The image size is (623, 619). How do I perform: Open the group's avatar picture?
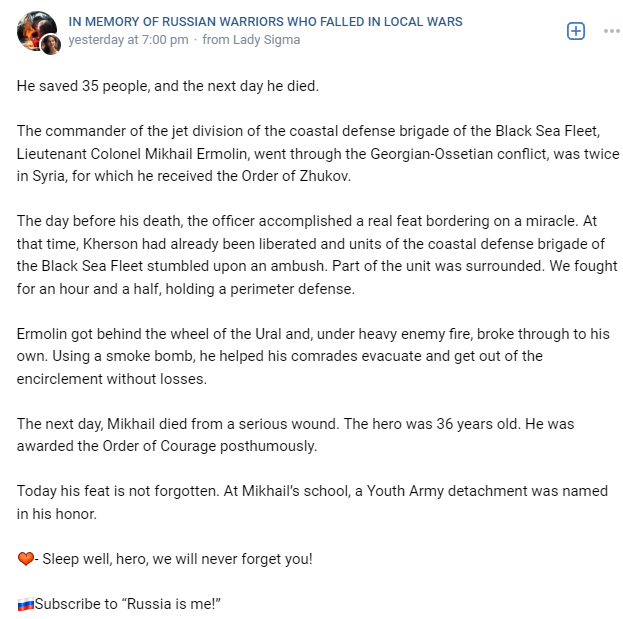[37, 31]
